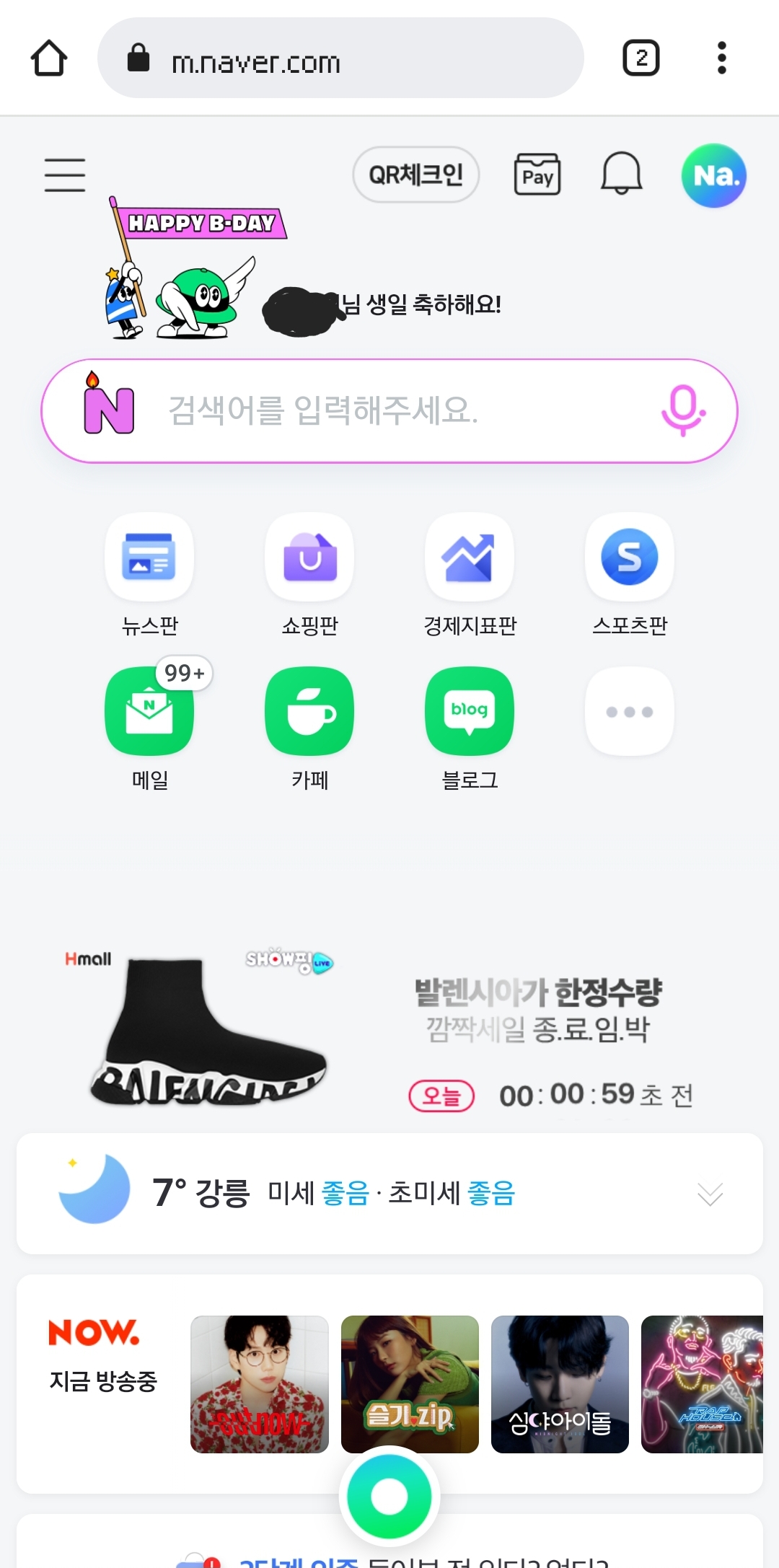Open the 쇼핑판 shortcut
This screenshot has height=1568, width=779.
tap(309, 558)
